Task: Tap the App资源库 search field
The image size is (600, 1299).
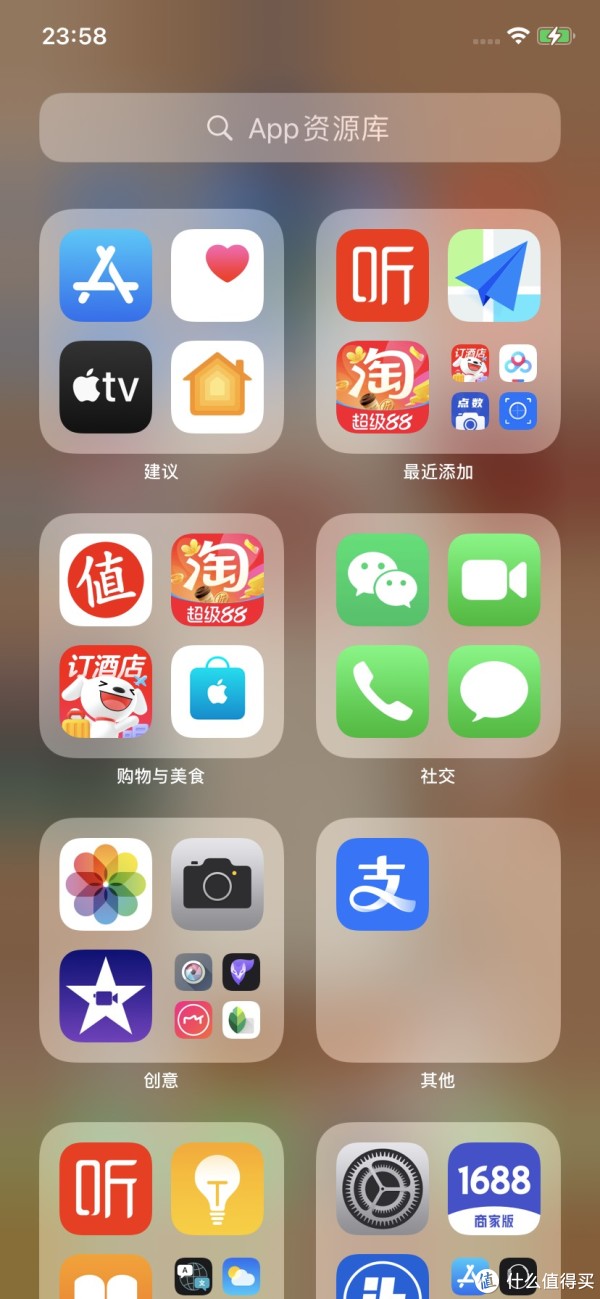Action: (300, 128)
